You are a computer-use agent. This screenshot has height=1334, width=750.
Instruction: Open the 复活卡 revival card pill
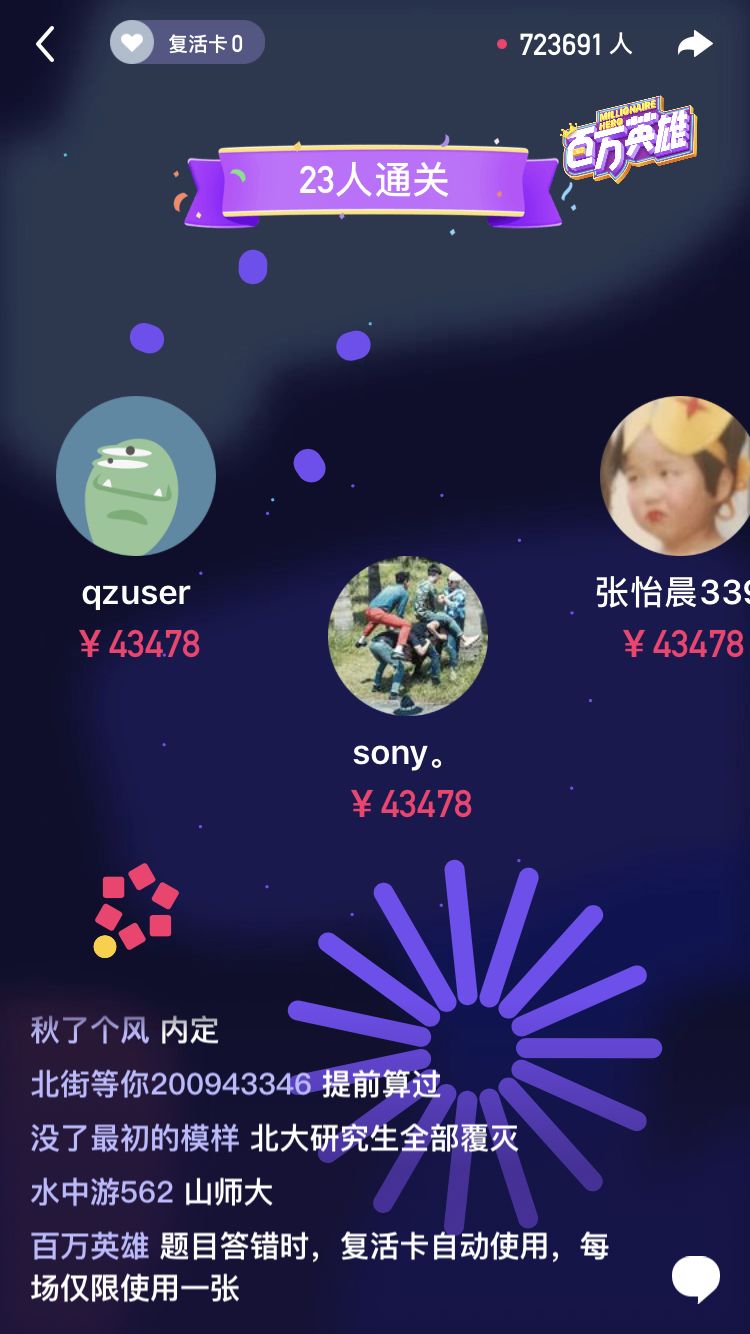(x=187, y=43)
